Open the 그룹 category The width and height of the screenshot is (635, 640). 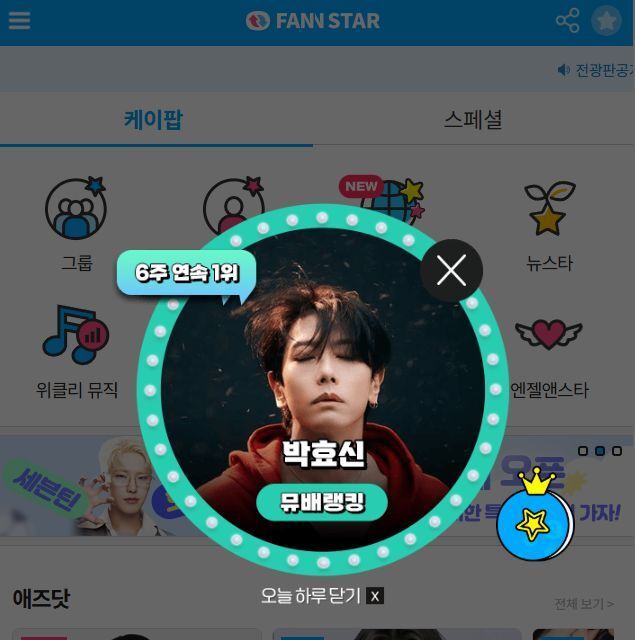pos(76,225)
